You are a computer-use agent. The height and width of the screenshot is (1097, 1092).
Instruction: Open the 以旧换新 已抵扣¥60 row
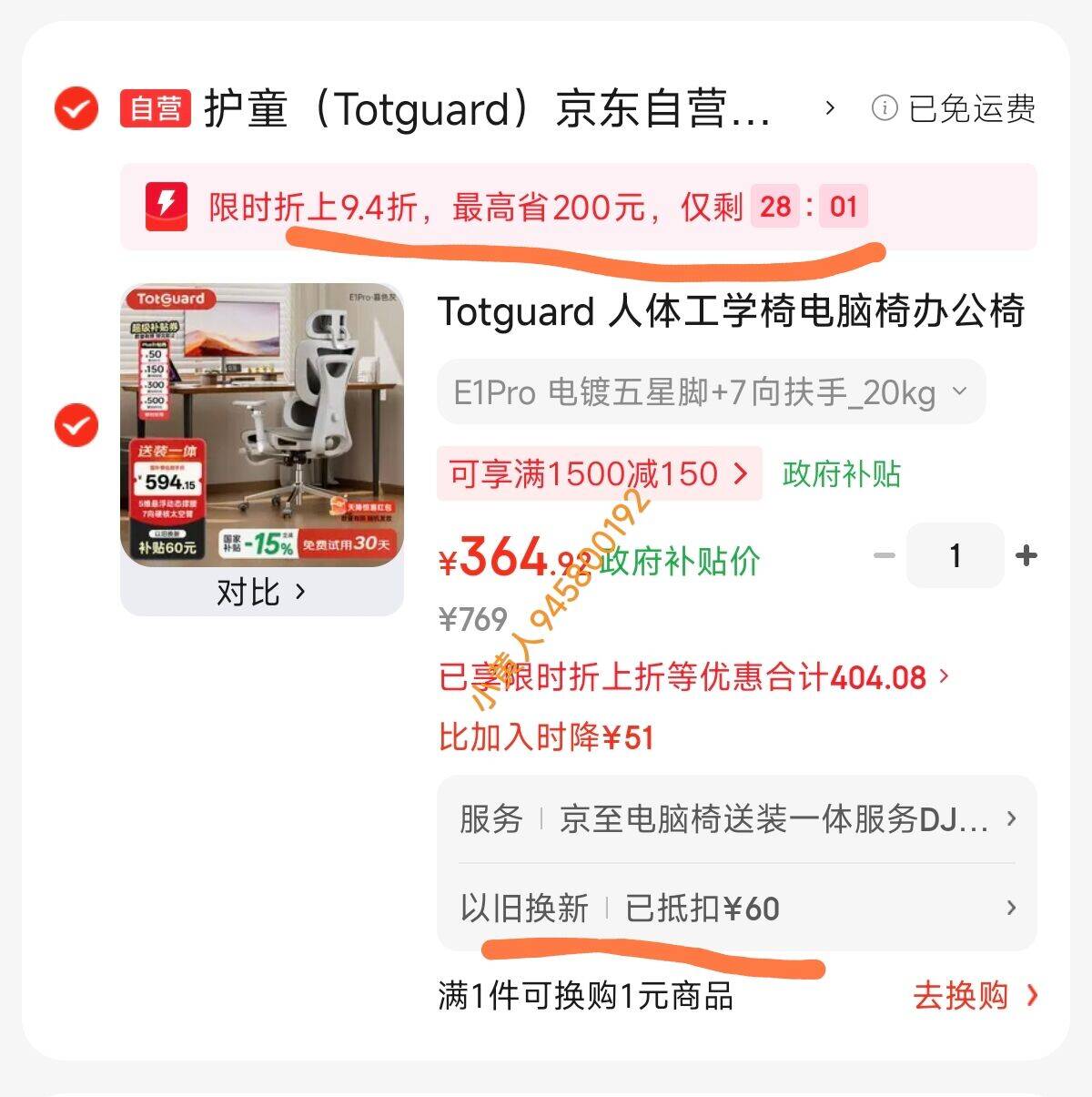[736, 909]
